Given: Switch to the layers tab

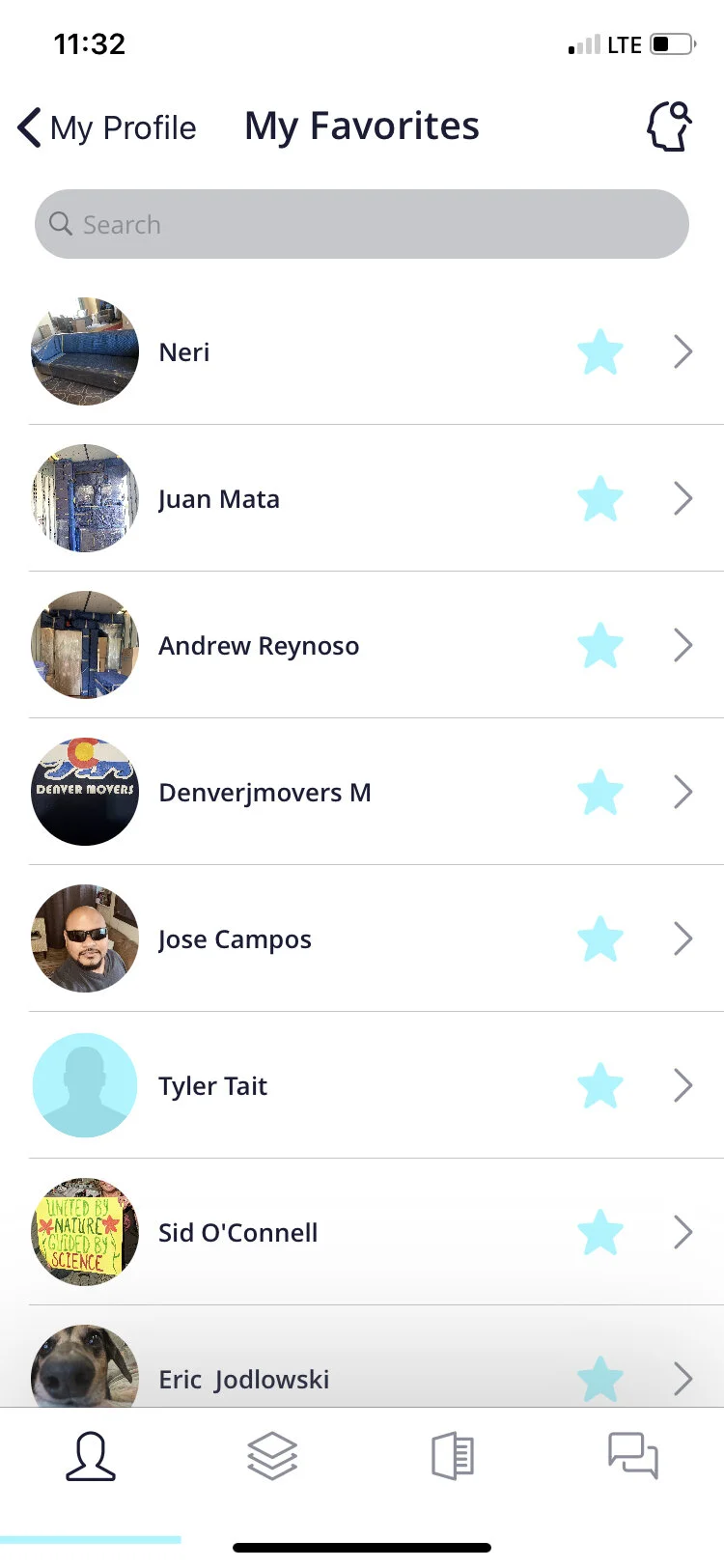Looking at the screenshot, I should 272,1456.
